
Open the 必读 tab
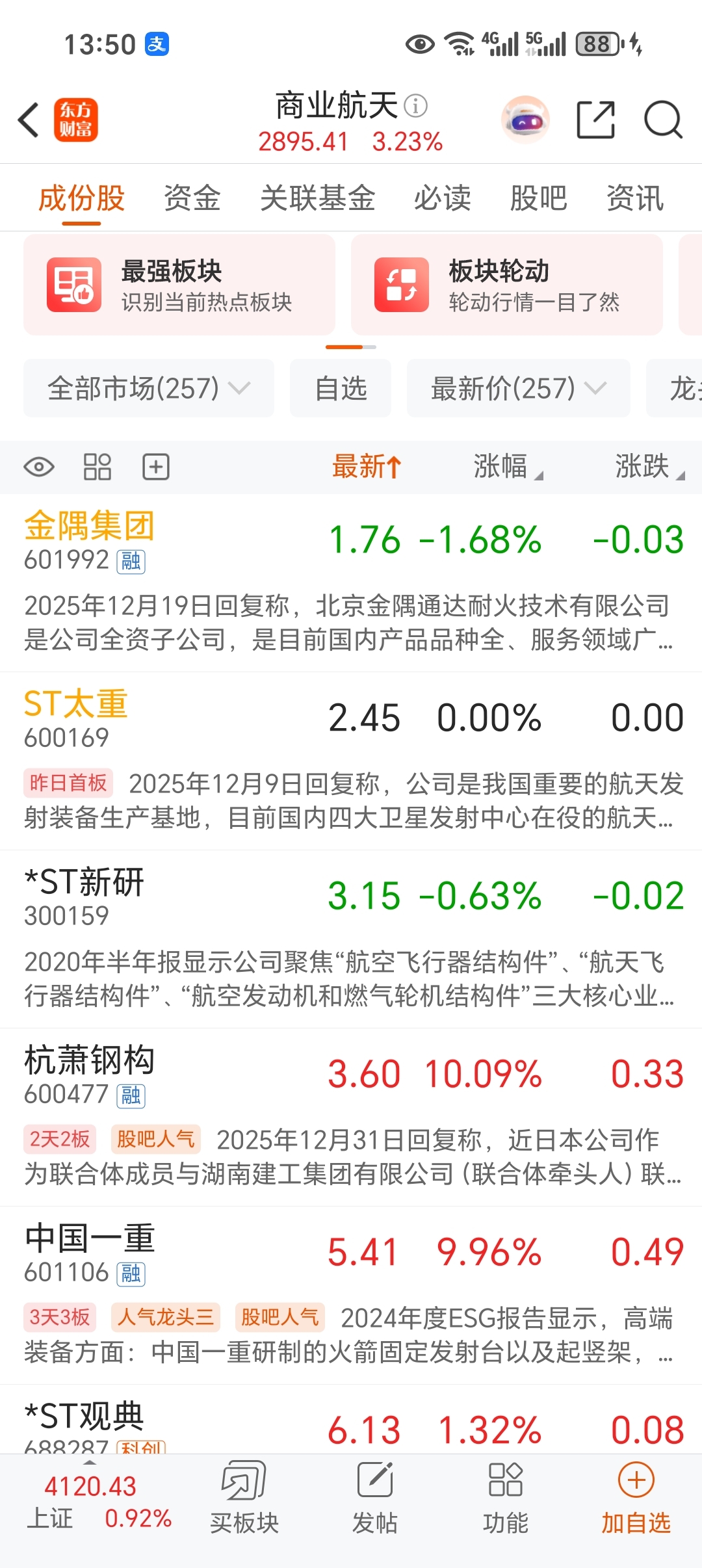[442, 198]
